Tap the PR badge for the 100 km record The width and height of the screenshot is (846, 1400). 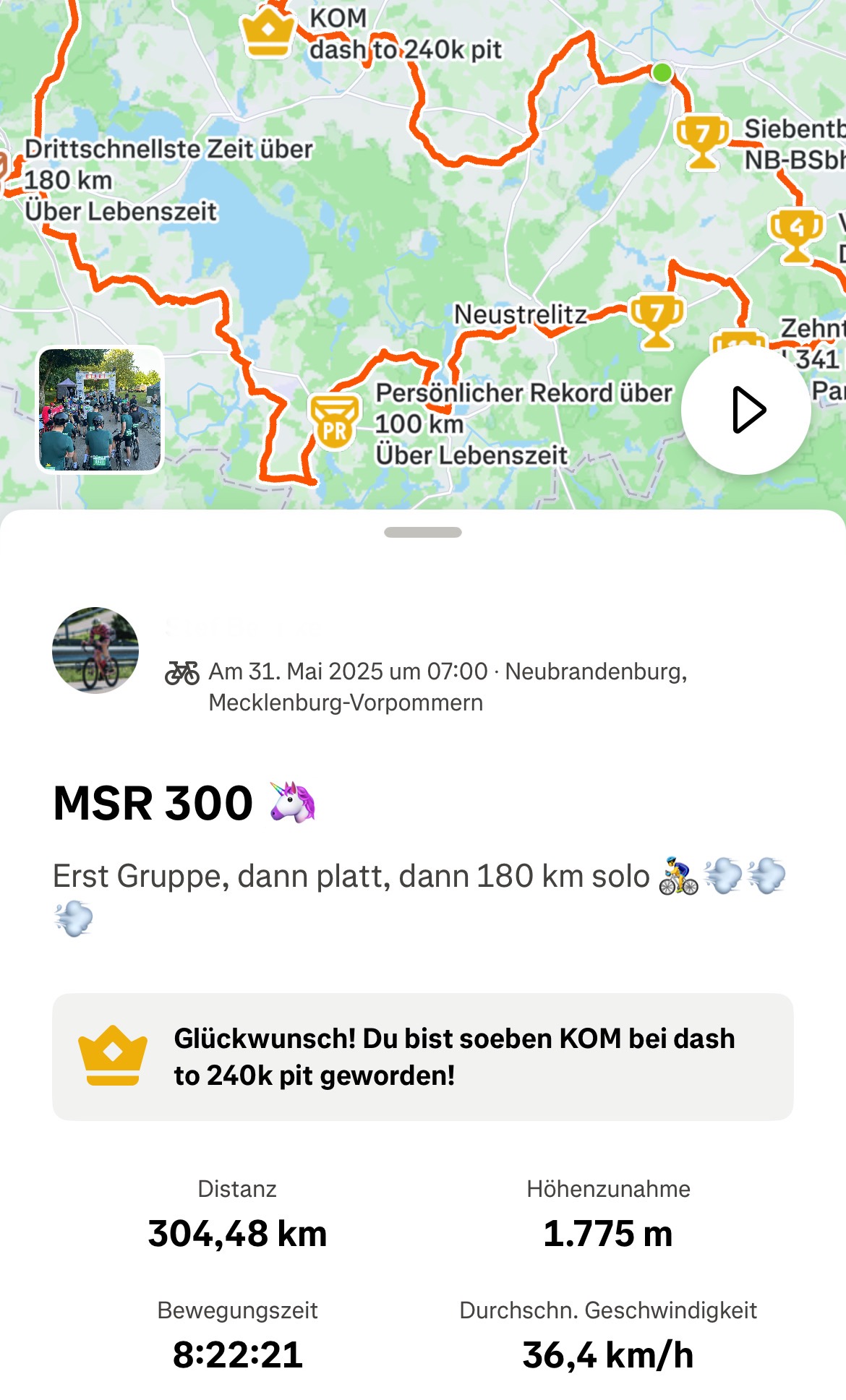[x=334, y=421]
